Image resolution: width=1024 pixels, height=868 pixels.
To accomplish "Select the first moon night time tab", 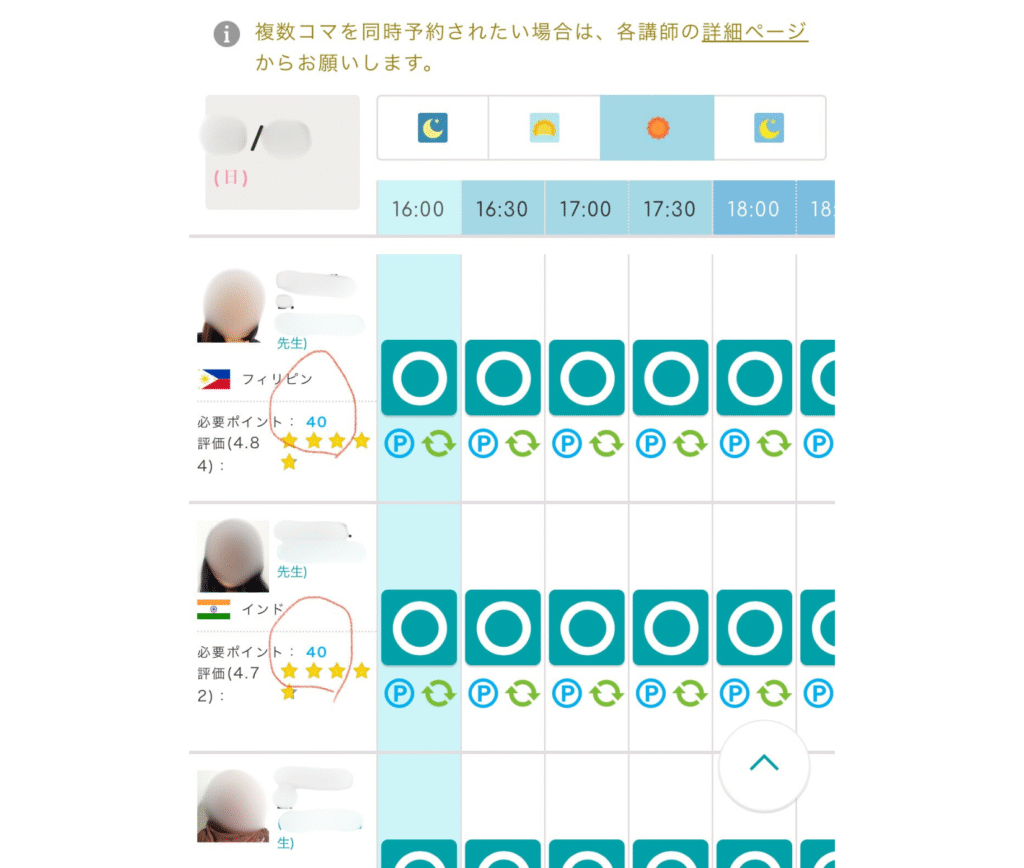I will click(x=432, y=128).
